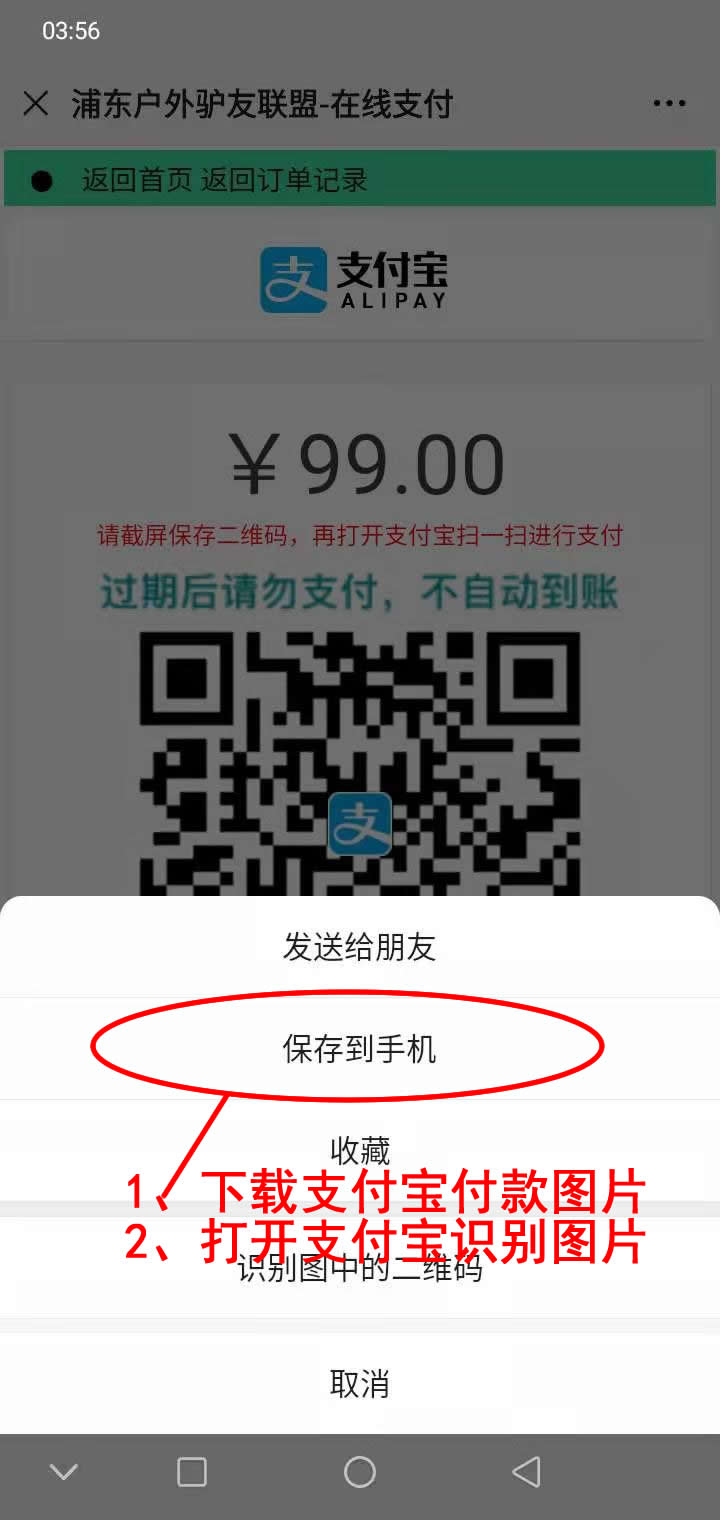Go to home via the circle button

tap(359, 1471)
